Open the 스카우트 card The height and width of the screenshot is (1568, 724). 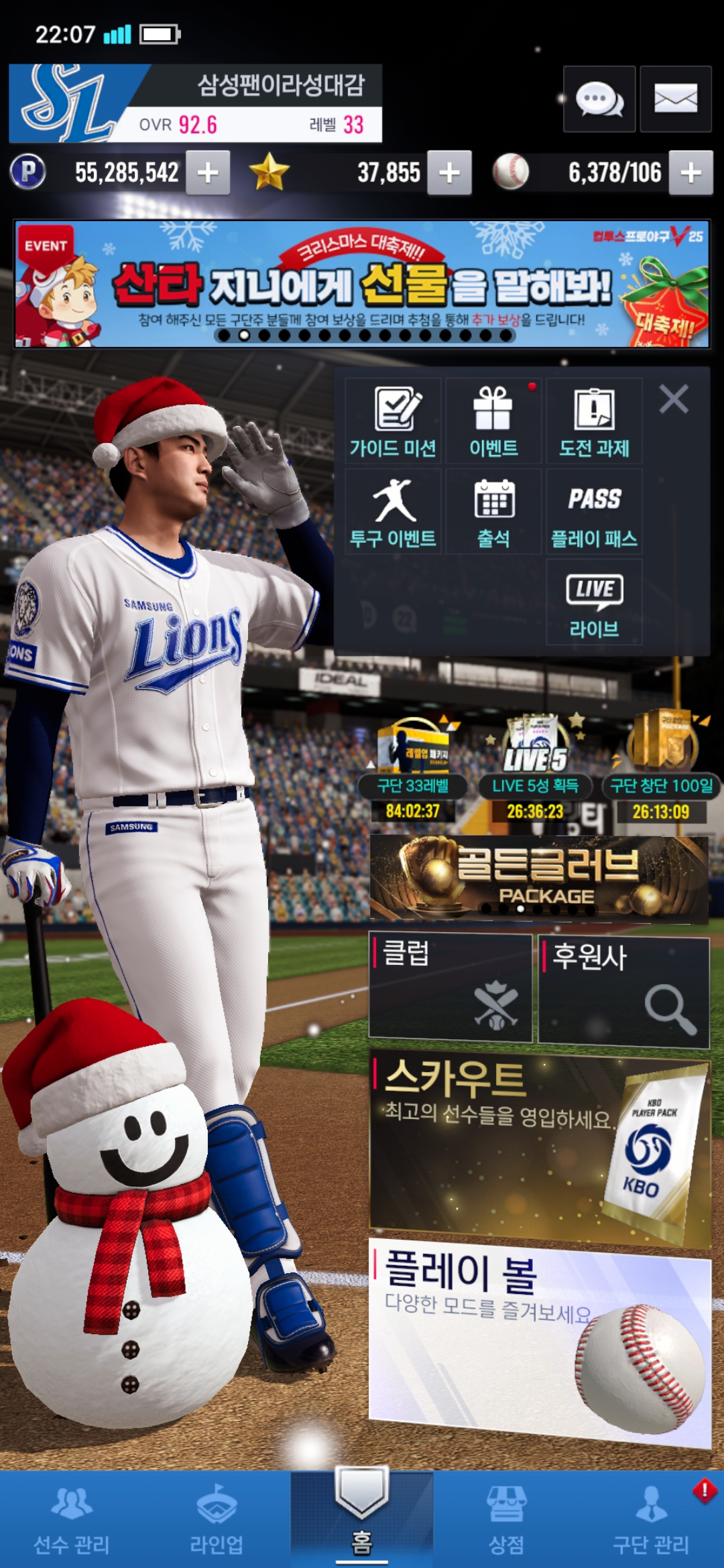(x=539, y=1147)
